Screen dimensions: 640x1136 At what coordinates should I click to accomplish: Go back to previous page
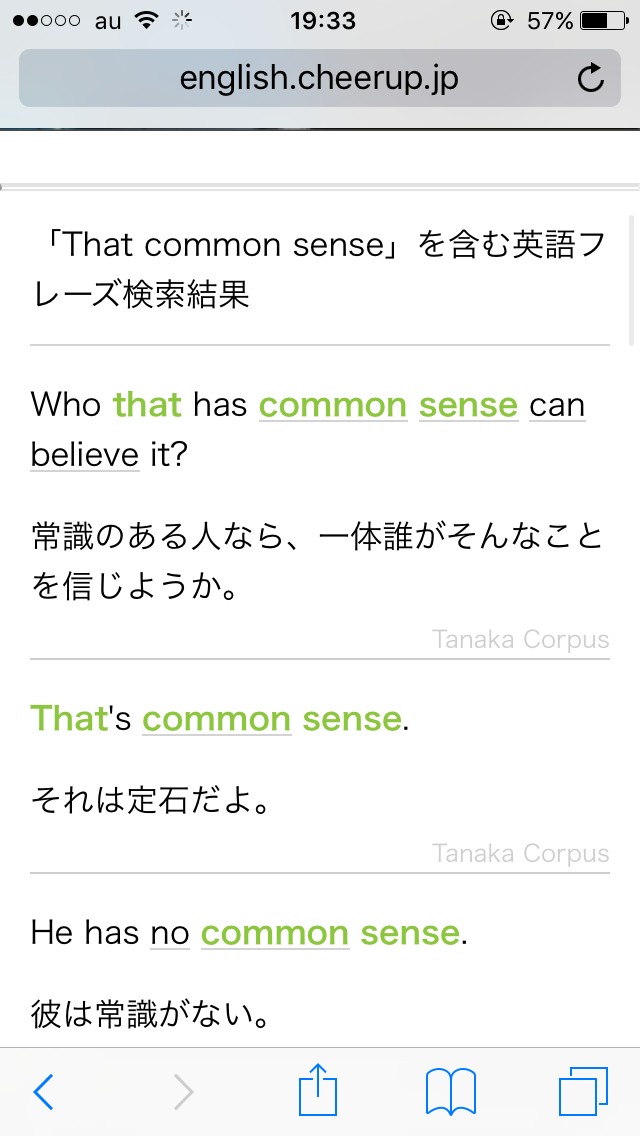[x=43, y=1092]
